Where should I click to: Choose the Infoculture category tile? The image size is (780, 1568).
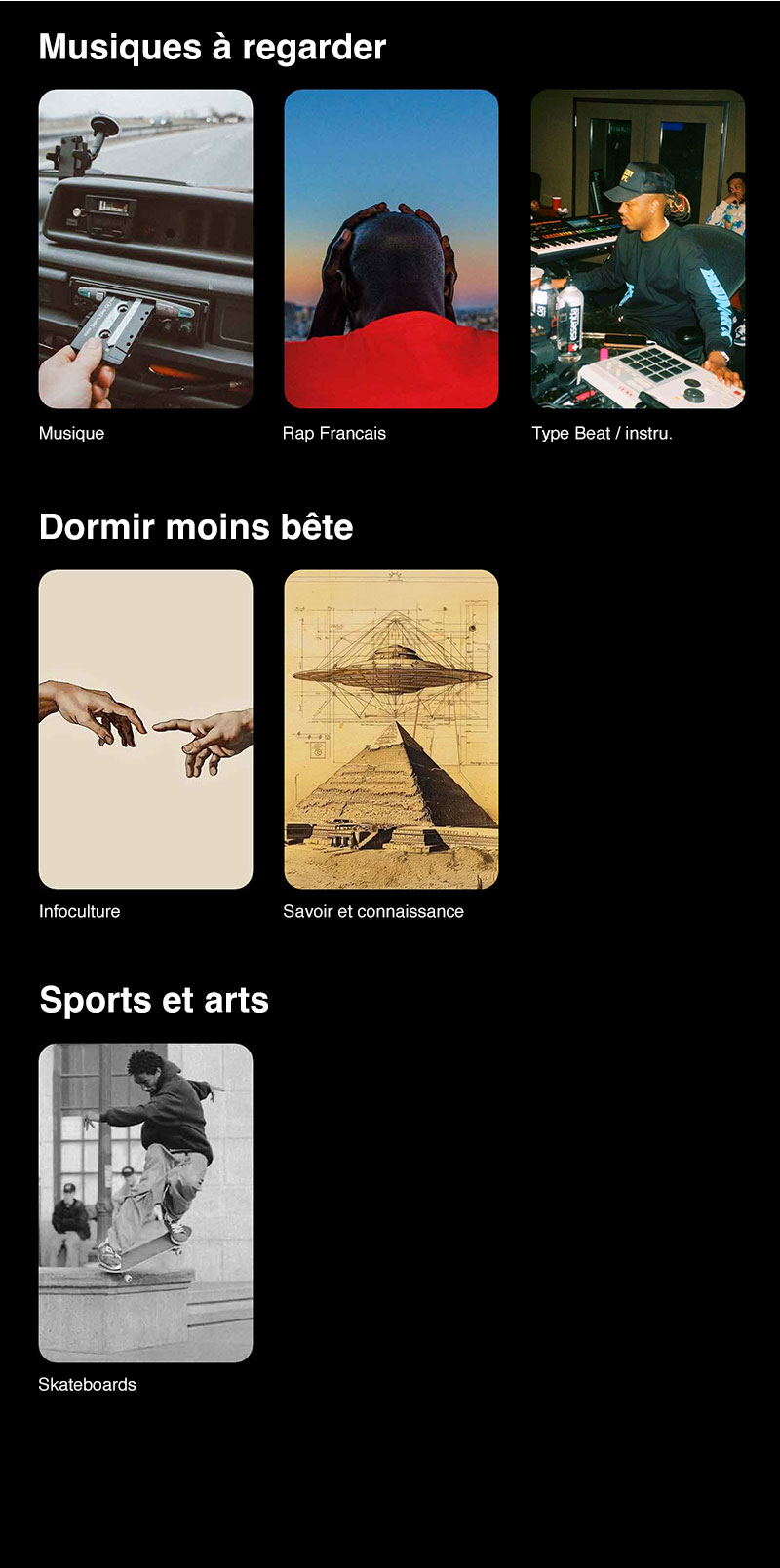click(x=145, y=729)
